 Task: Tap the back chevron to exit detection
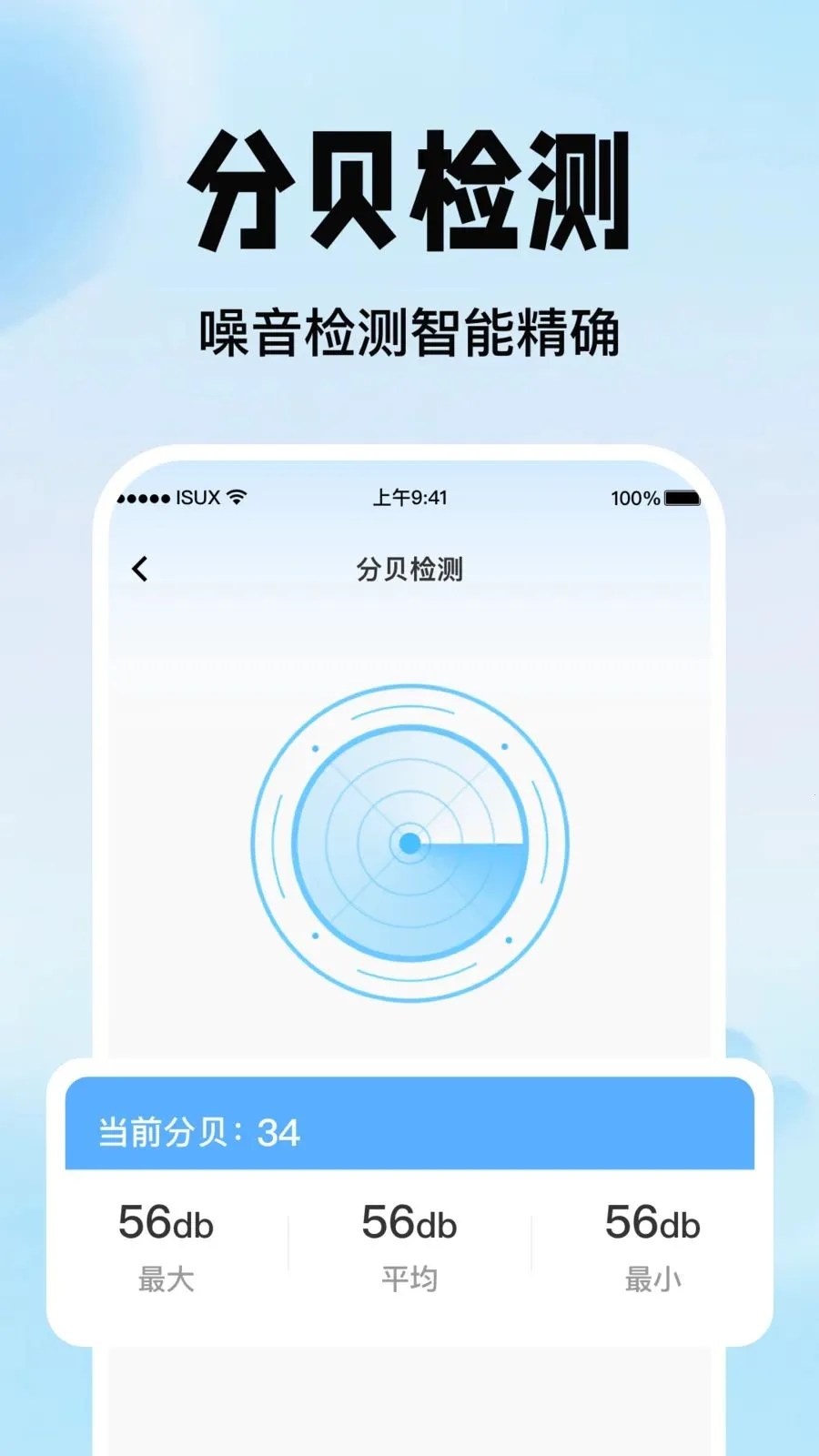(x=138, y=567)
